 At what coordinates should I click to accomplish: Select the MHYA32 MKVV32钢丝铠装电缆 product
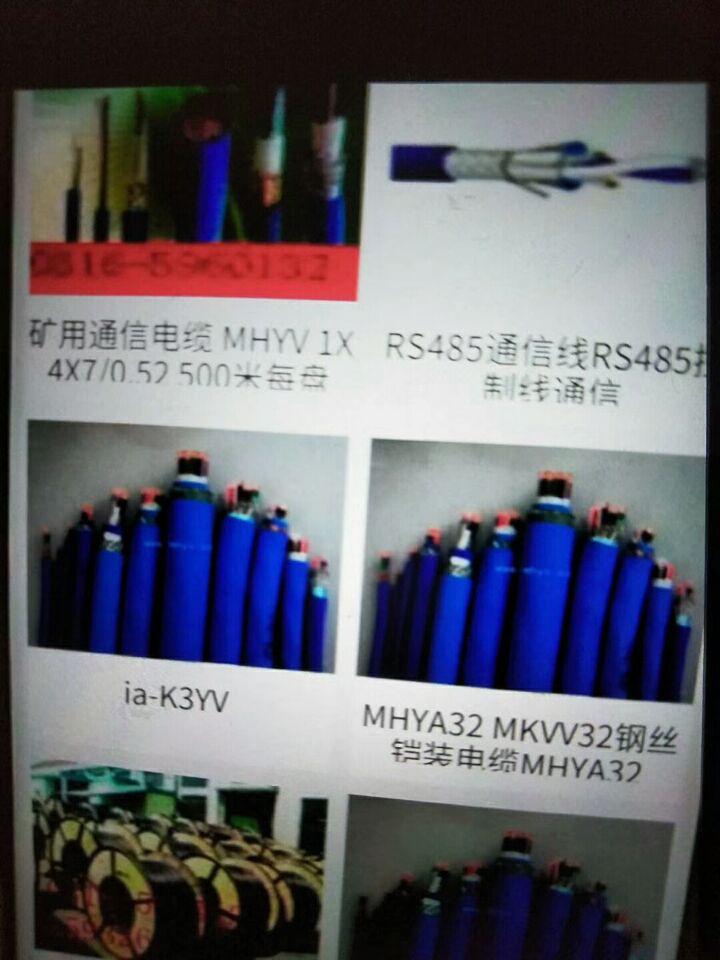[x=530, y=580]
